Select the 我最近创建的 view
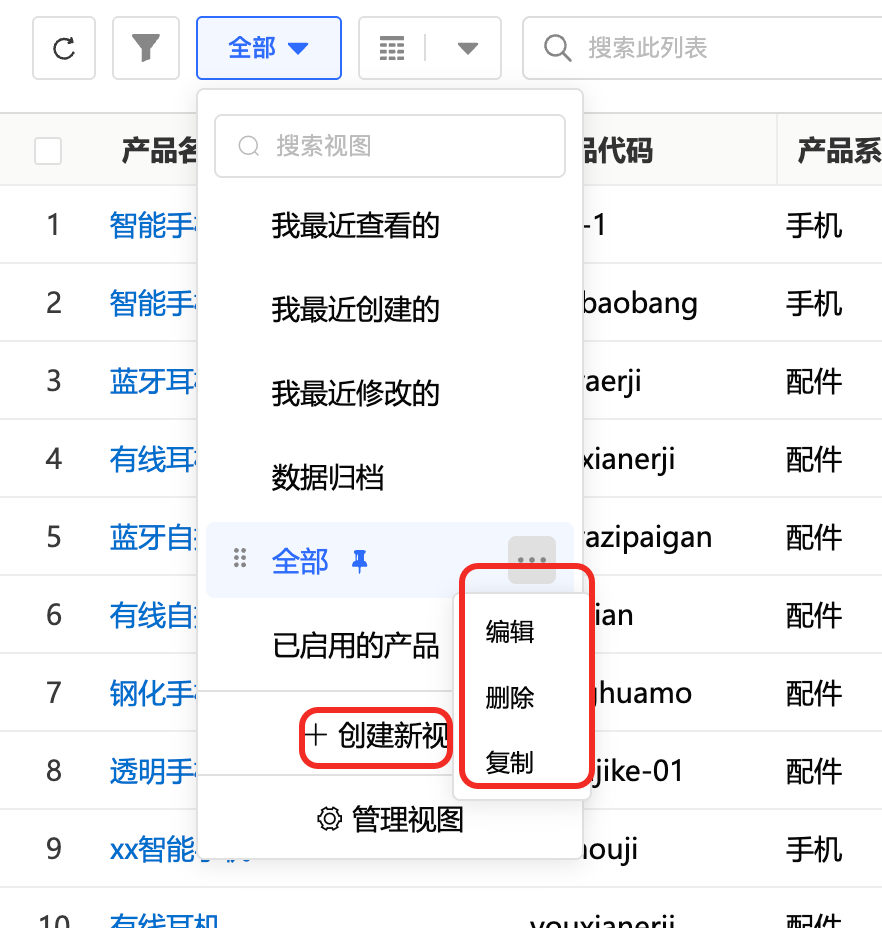This screenshot has width=882, height=928. point(355,309)
